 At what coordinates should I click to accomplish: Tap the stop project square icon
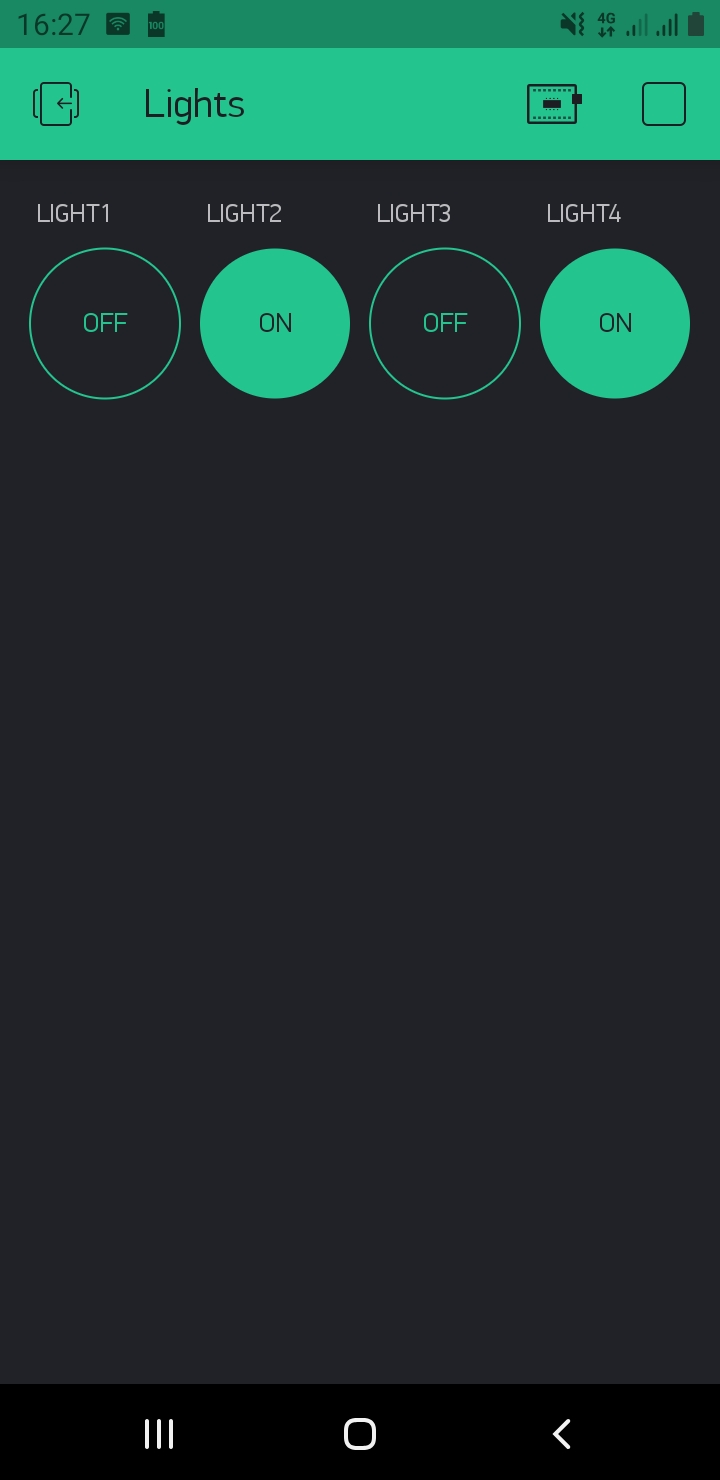tap(664, 104)
